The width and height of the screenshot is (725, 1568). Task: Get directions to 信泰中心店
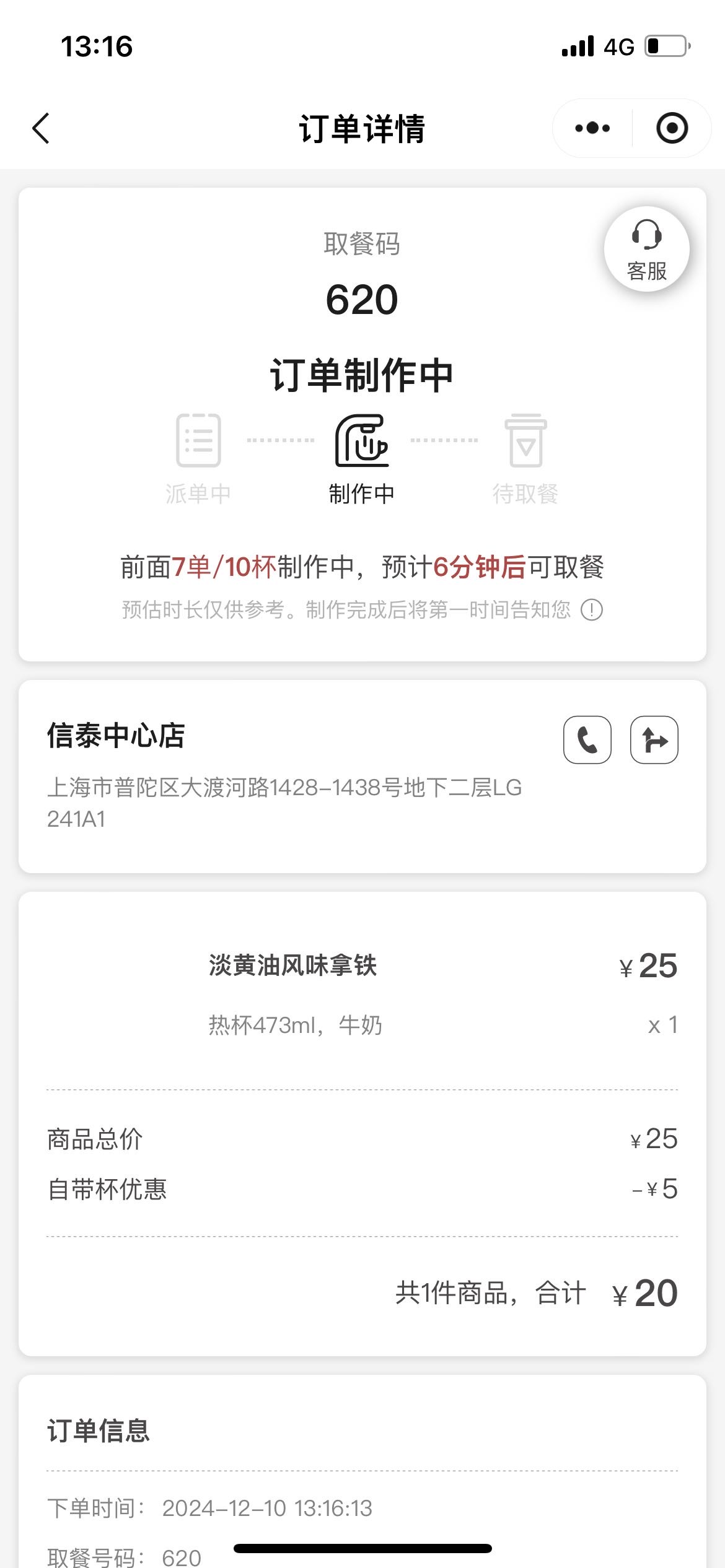click(654, 740)
